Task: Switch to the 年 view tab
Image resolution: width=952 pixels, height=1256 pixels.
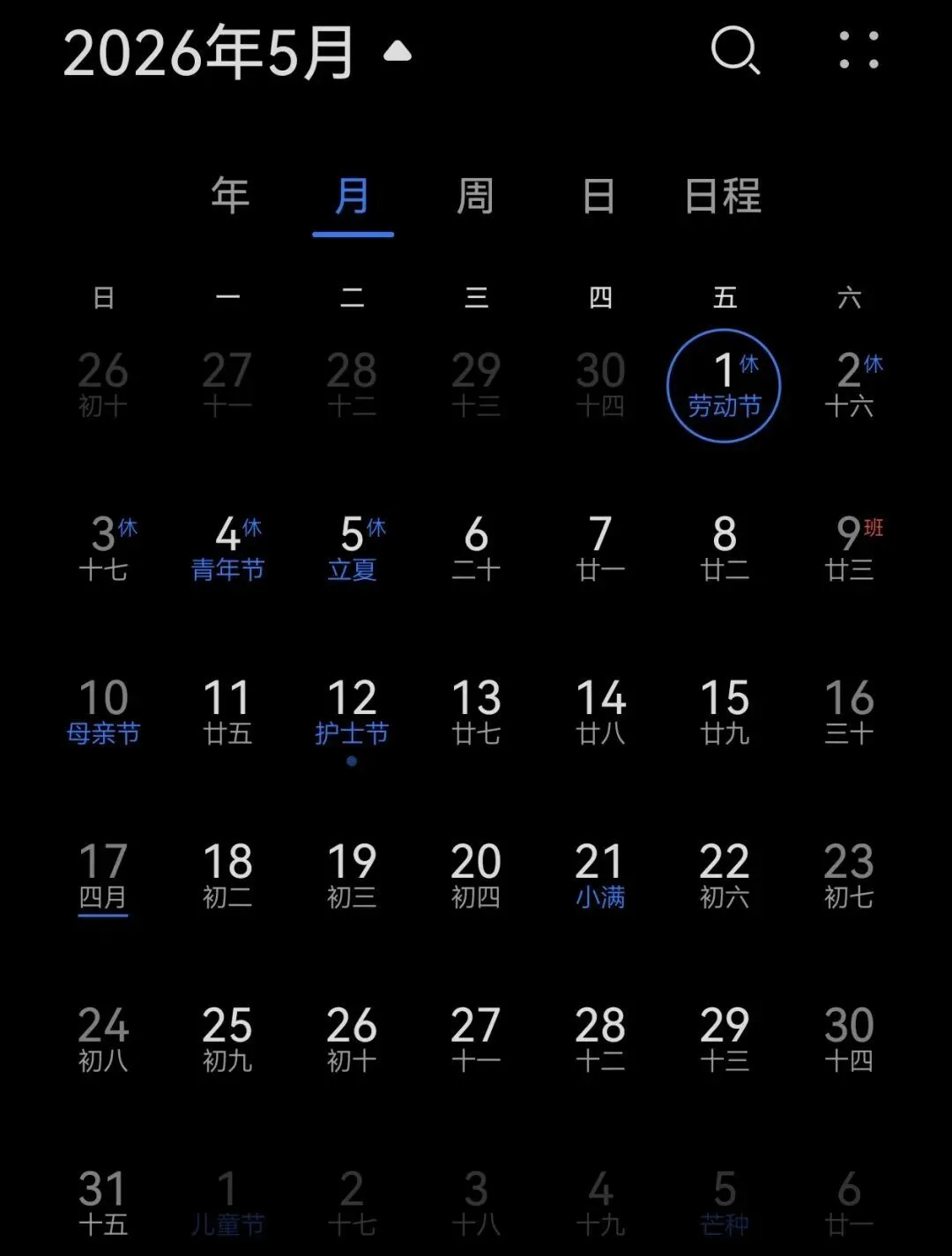Action: tap(230, 196)
